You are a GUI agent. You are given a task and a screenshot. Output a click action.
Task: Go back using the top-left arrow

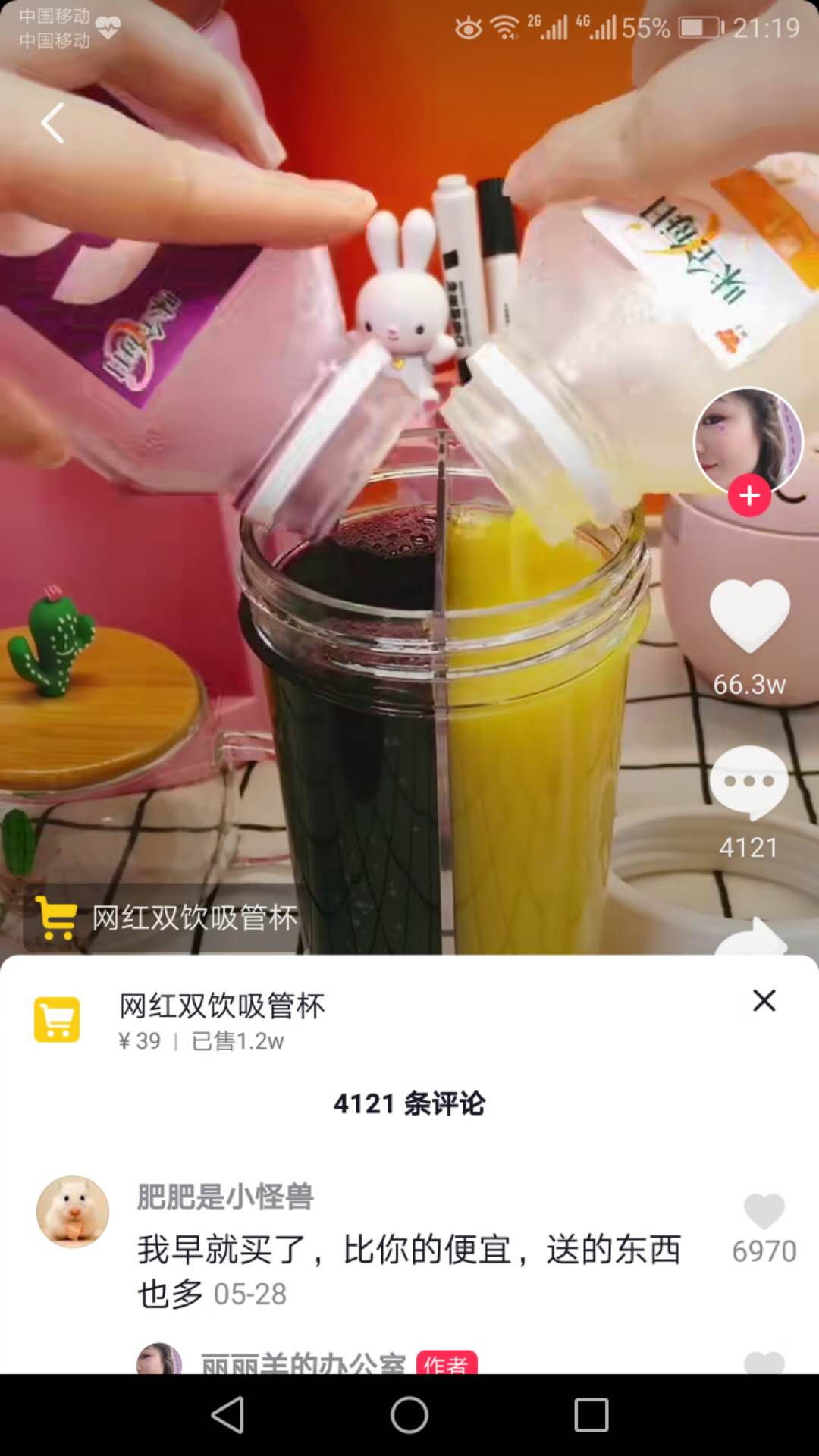[52, 123]
